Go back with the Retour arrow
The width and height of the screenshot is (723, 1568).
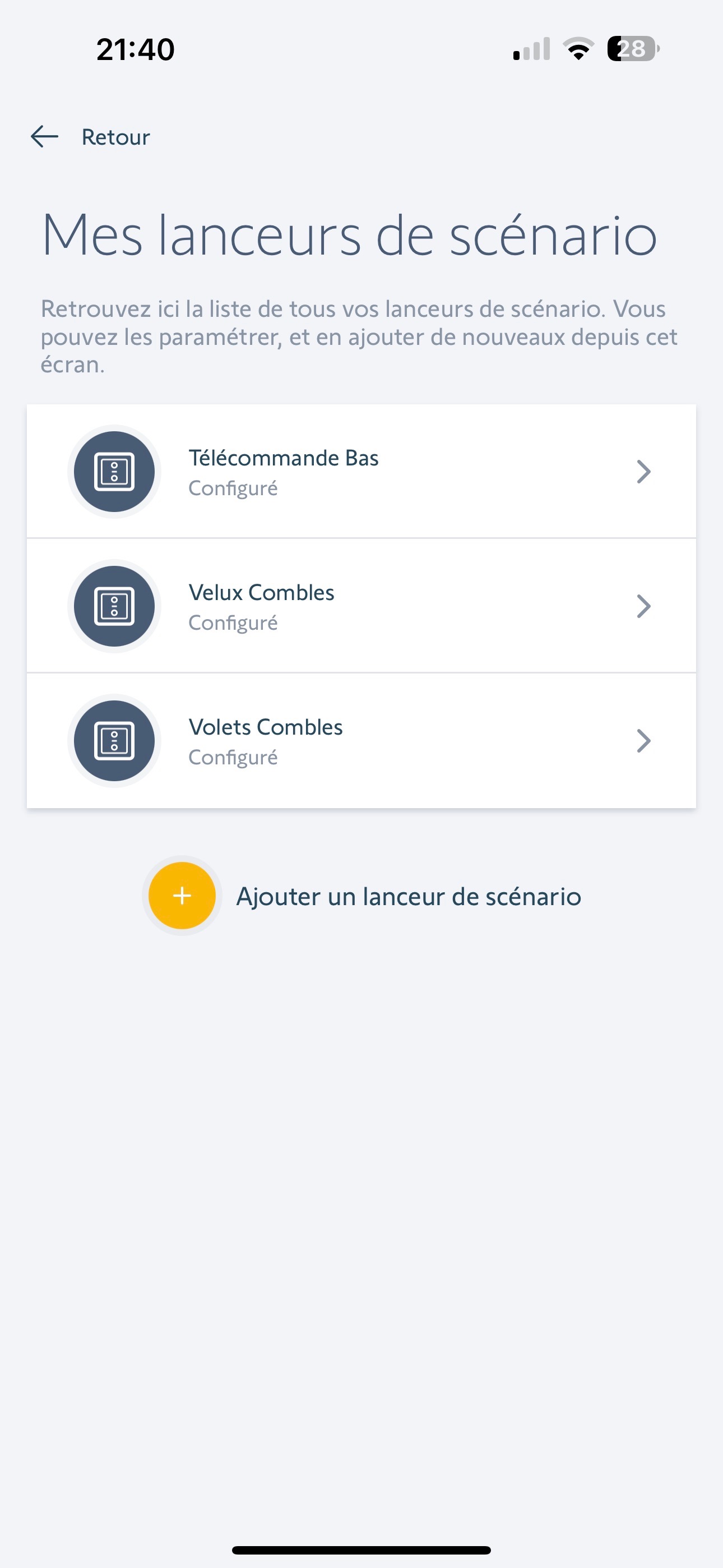click(x=44, y=137)
